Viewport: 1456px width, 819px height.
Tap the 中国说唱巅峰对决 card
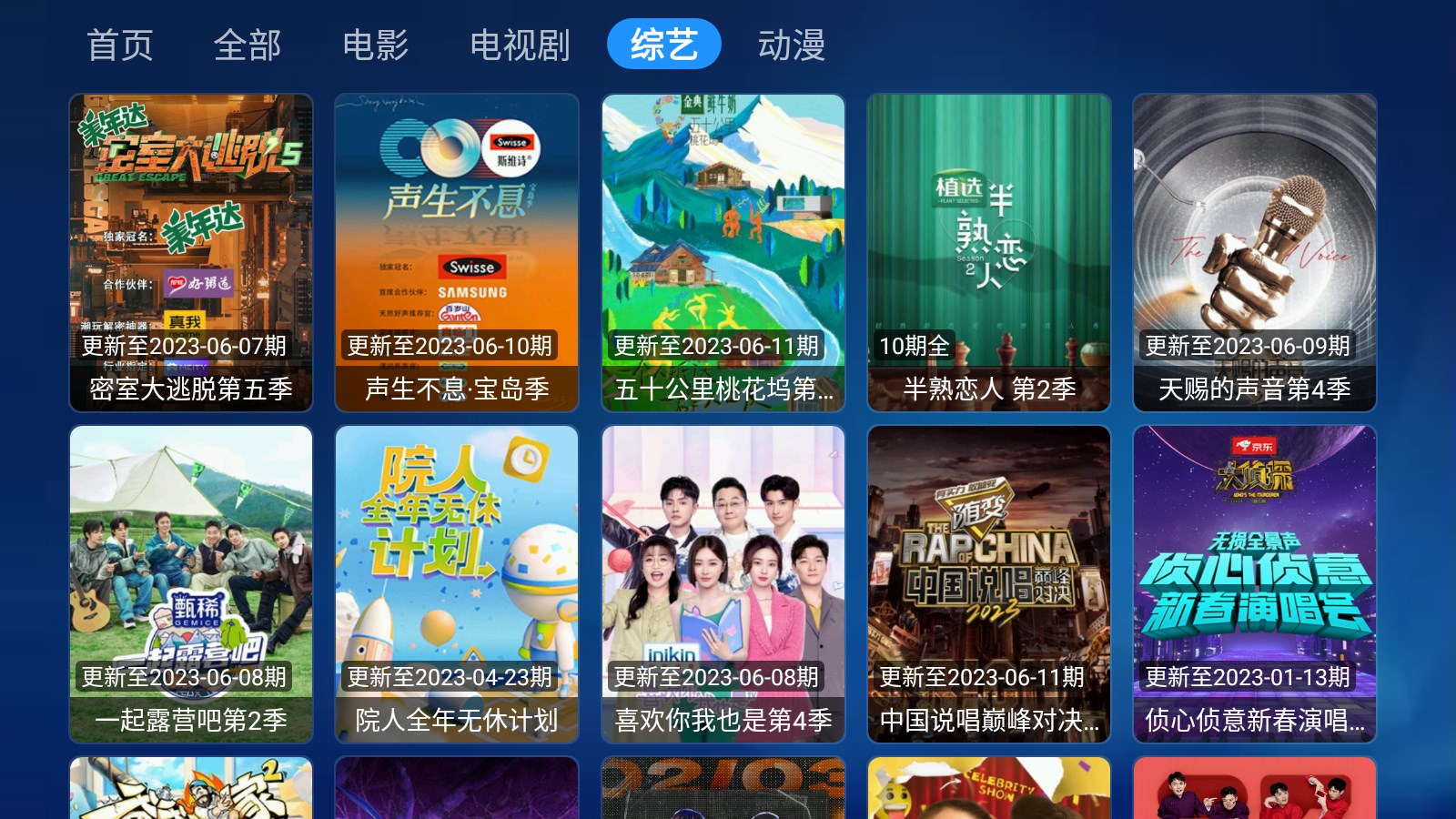989,583
